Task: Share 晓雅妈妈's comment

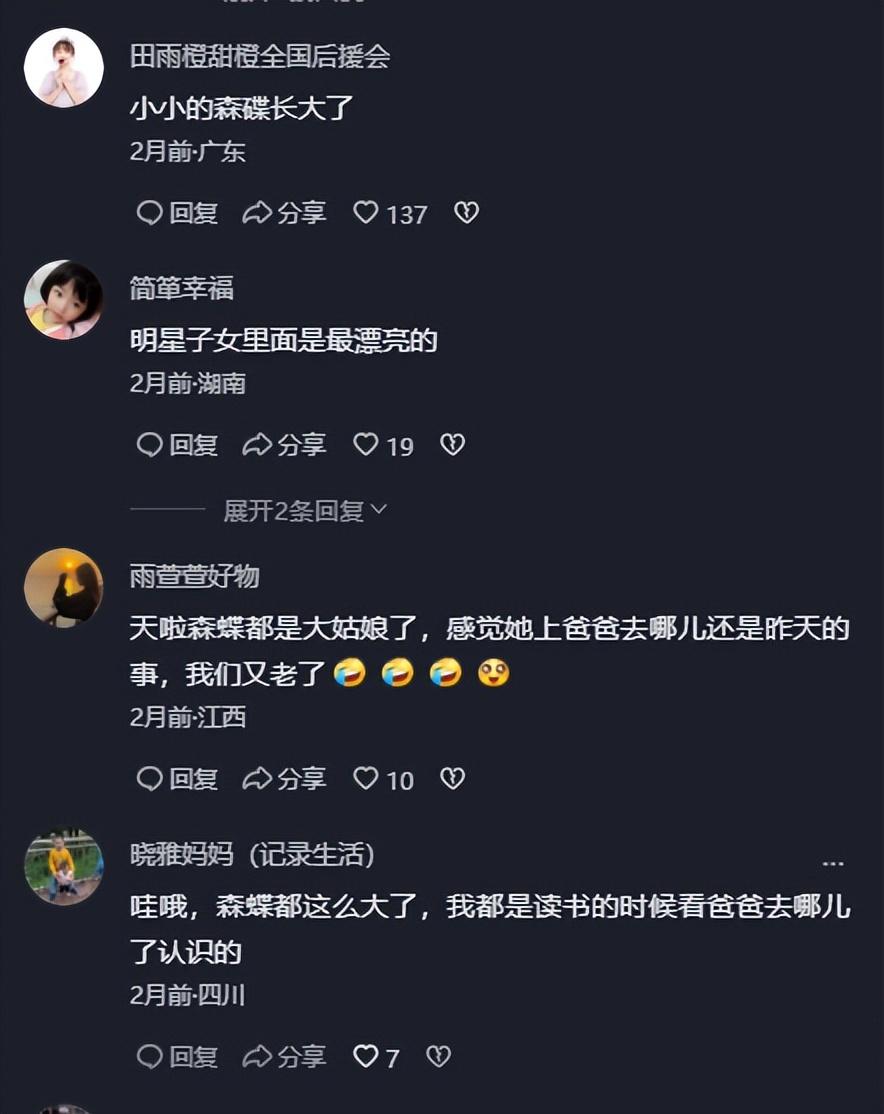Action: pos(285,1056)
